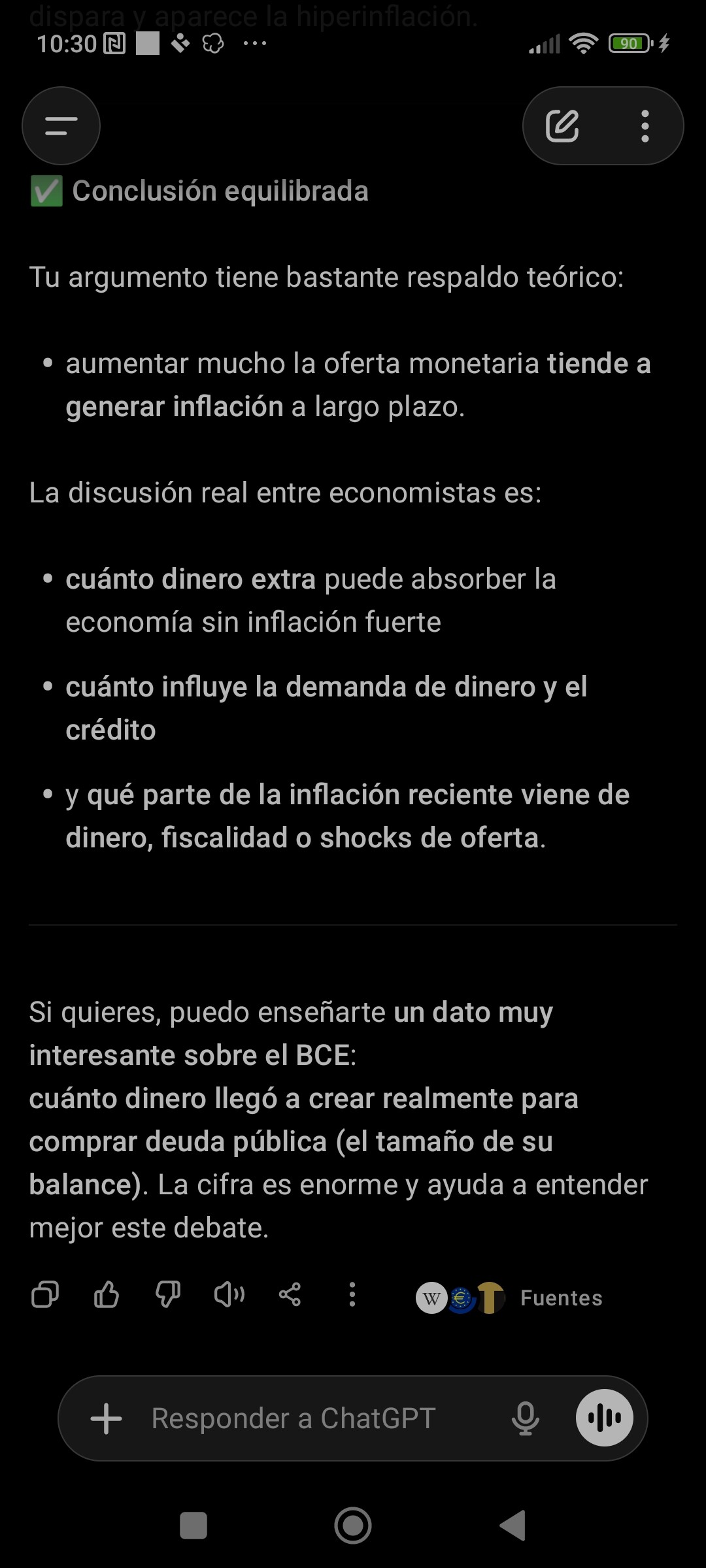Open the sidebar menu button
This screenshot has height=1568, width=706.
pyautogui.click(x=61, y=125)
